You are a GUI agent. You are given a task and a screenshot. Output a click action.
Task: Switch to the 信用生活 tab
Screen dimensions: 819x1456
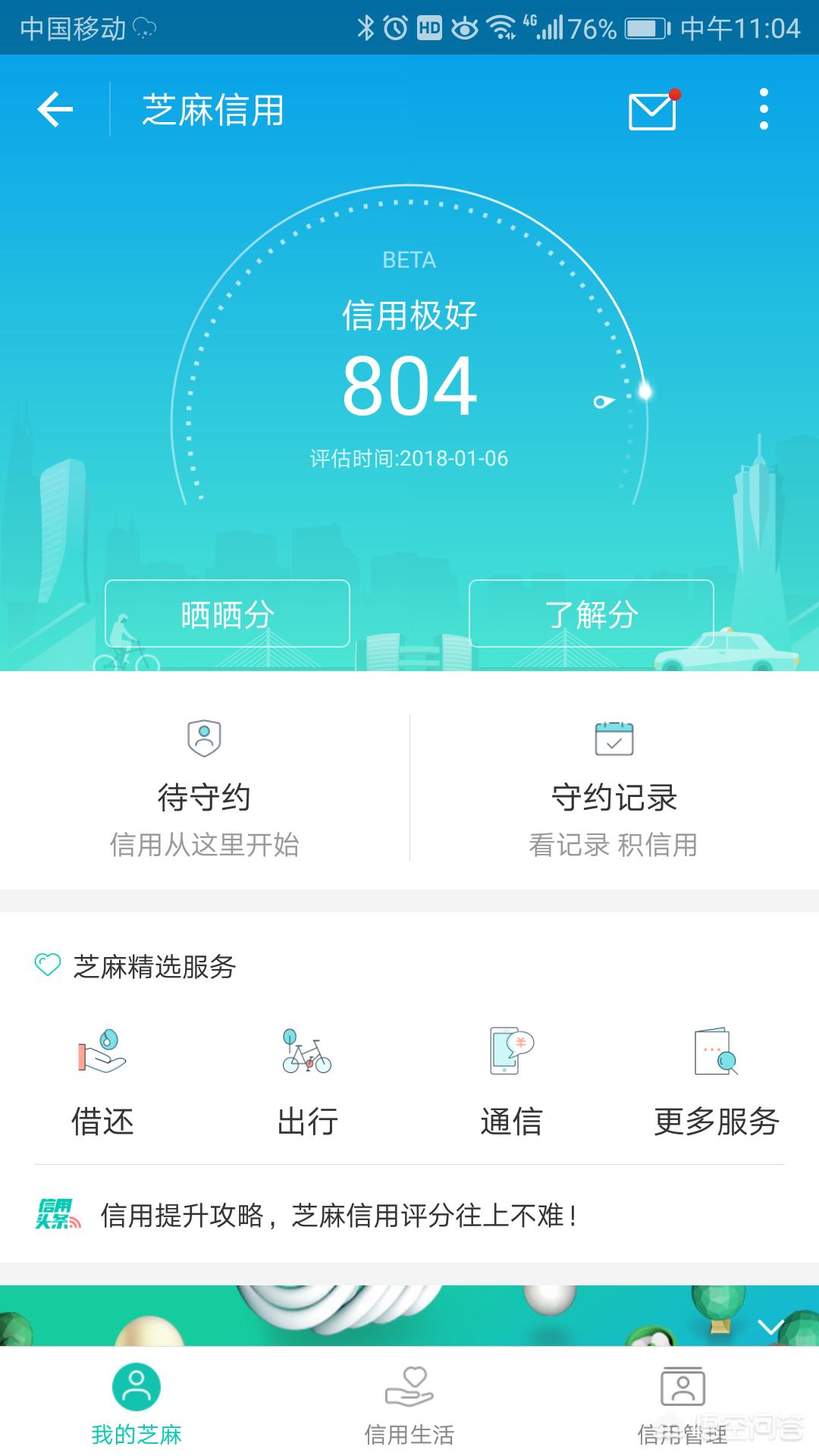[409, 1410]
